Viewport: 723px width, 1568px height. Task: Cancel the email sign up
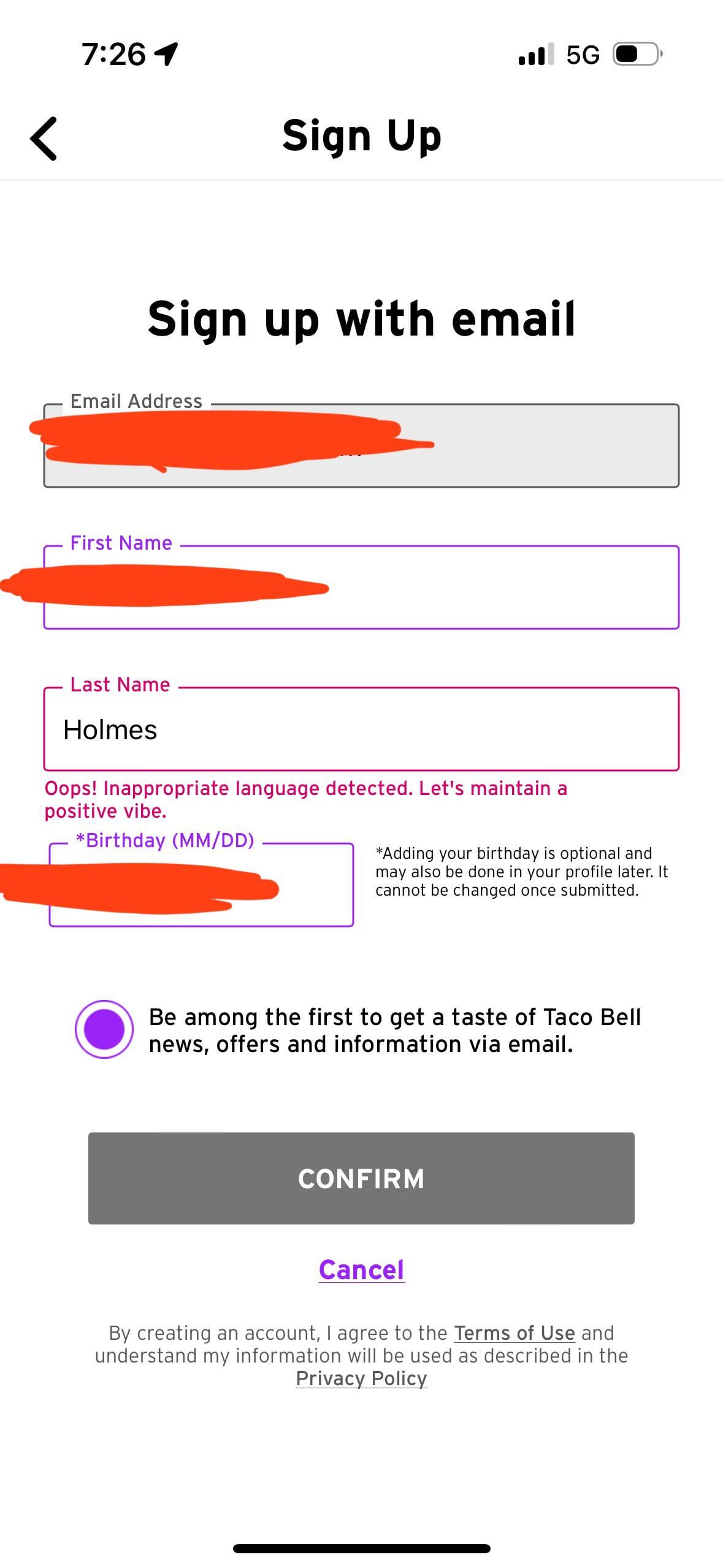point(361,1269)
